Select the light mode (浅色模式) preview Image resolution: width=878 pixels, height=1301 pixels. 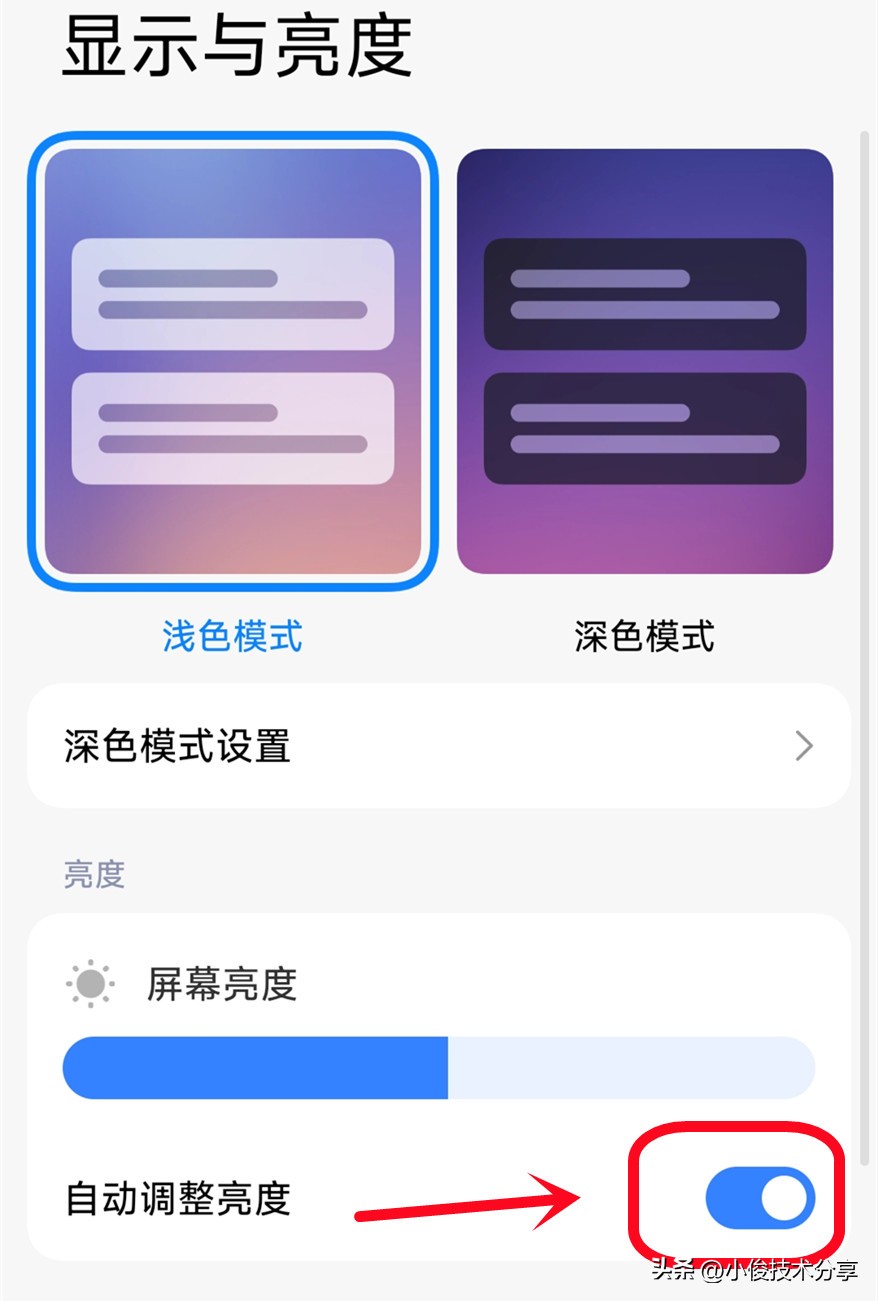click(233, 362)
